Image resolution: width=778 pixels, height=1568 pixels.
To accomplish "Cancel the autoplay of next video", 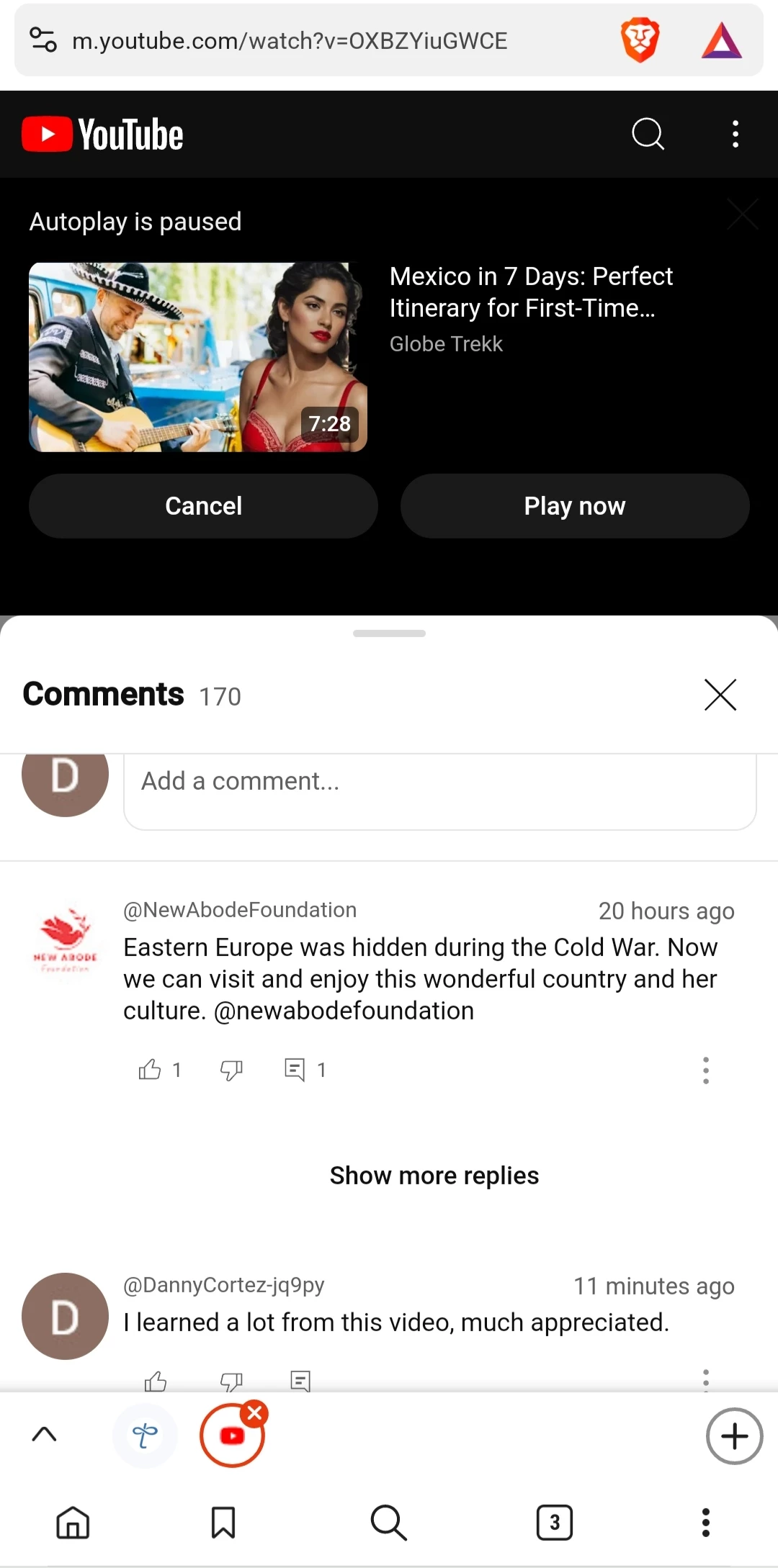I will (203, 506).
